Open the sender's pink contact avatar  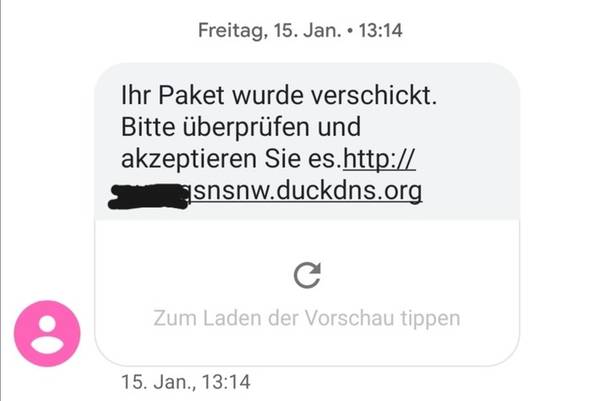click(48, 333)
